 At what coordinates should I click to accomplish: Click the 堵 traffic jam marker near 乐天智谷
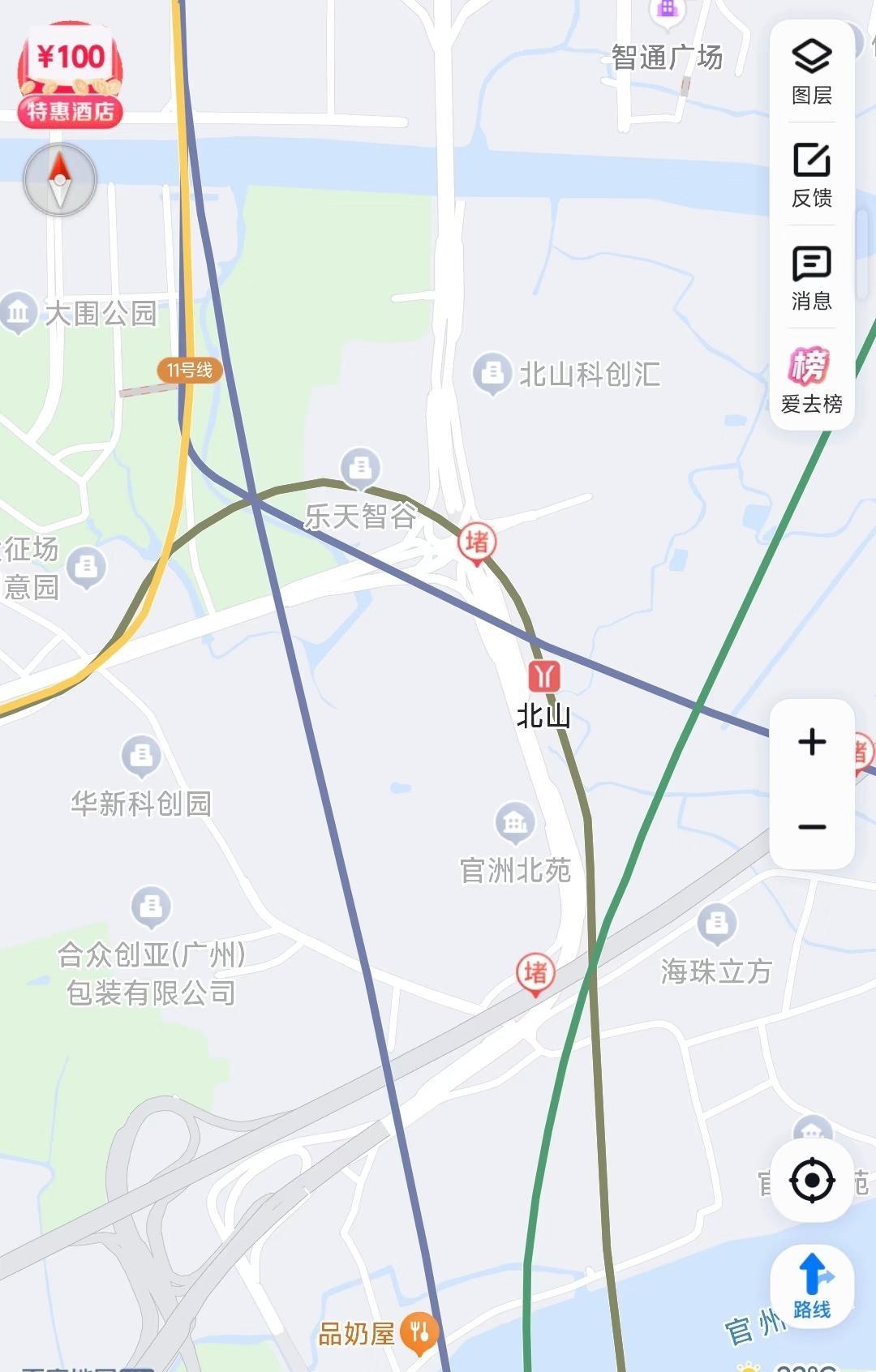point(475,542)
